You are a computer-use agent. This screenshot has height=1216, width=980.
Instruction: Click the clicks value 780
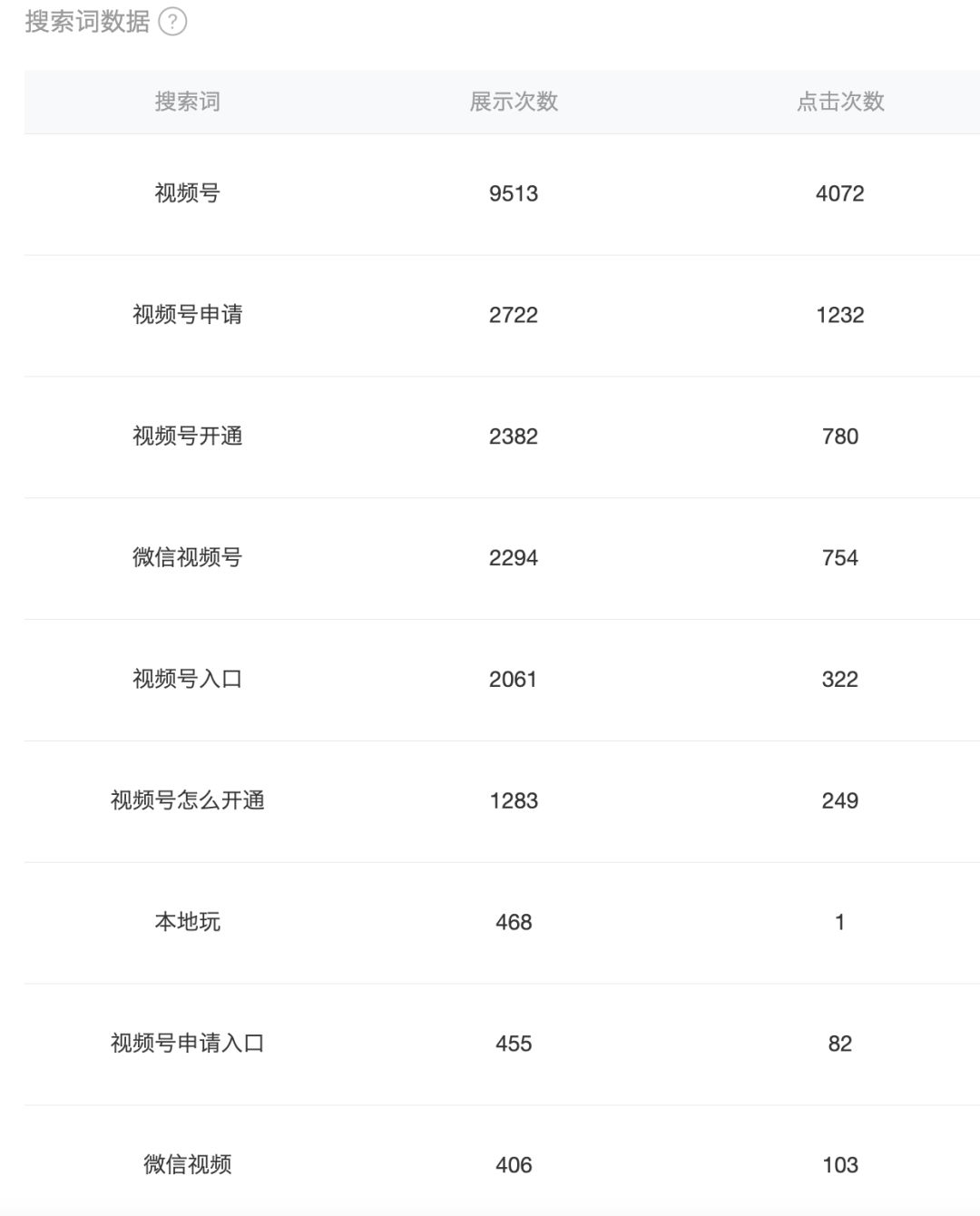(x=839, y=436)
